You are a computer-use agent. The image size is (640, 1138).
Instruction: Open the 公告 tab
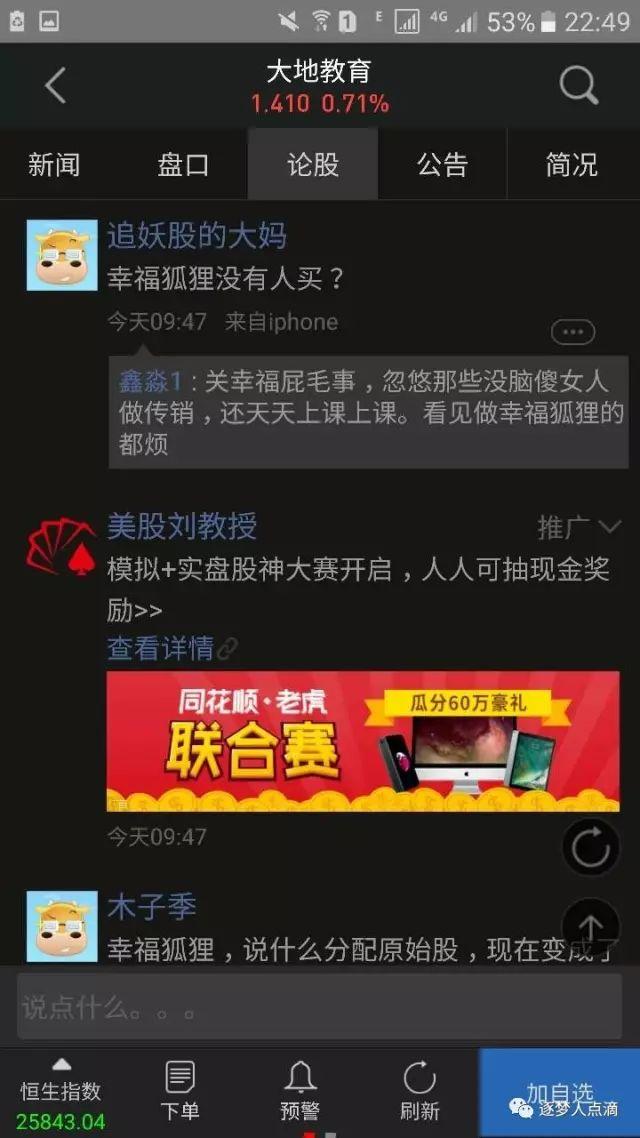click(442, 165)
